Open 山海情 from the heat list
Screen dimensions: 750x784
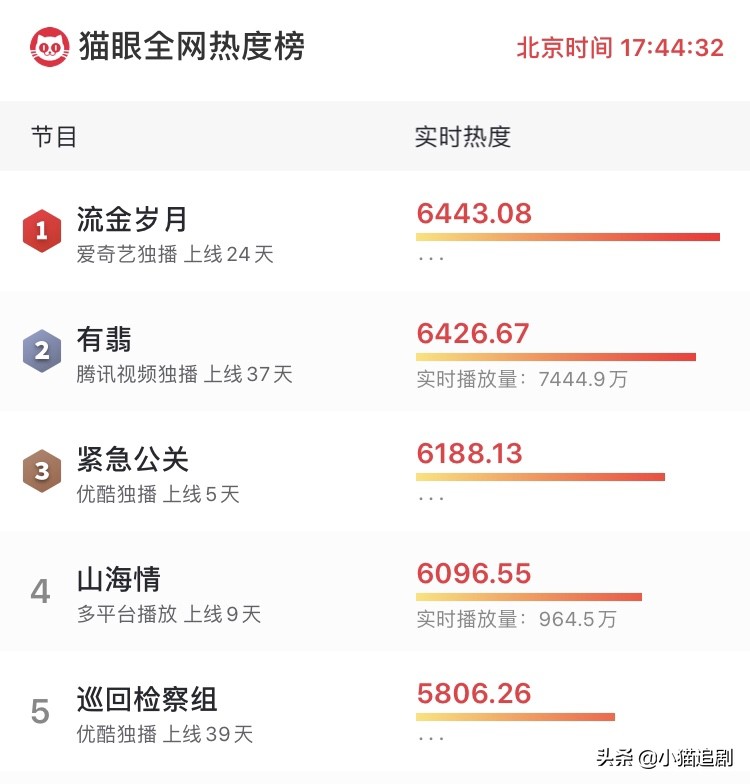[x=119, y=580]
